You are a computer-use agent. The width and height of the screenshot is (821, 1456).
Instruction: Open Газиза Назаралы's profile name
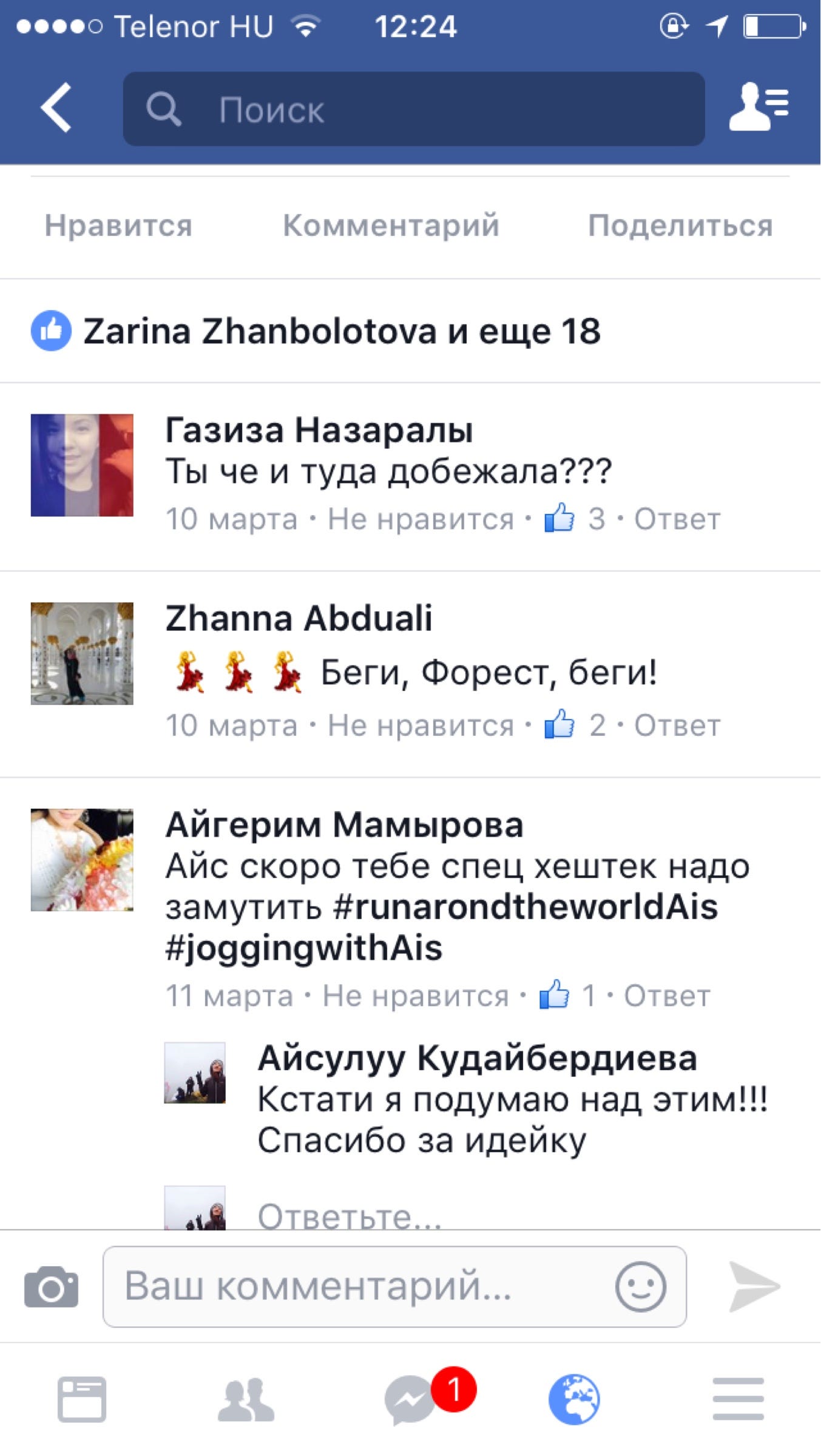pyautogui.click(x=319, y=430)
